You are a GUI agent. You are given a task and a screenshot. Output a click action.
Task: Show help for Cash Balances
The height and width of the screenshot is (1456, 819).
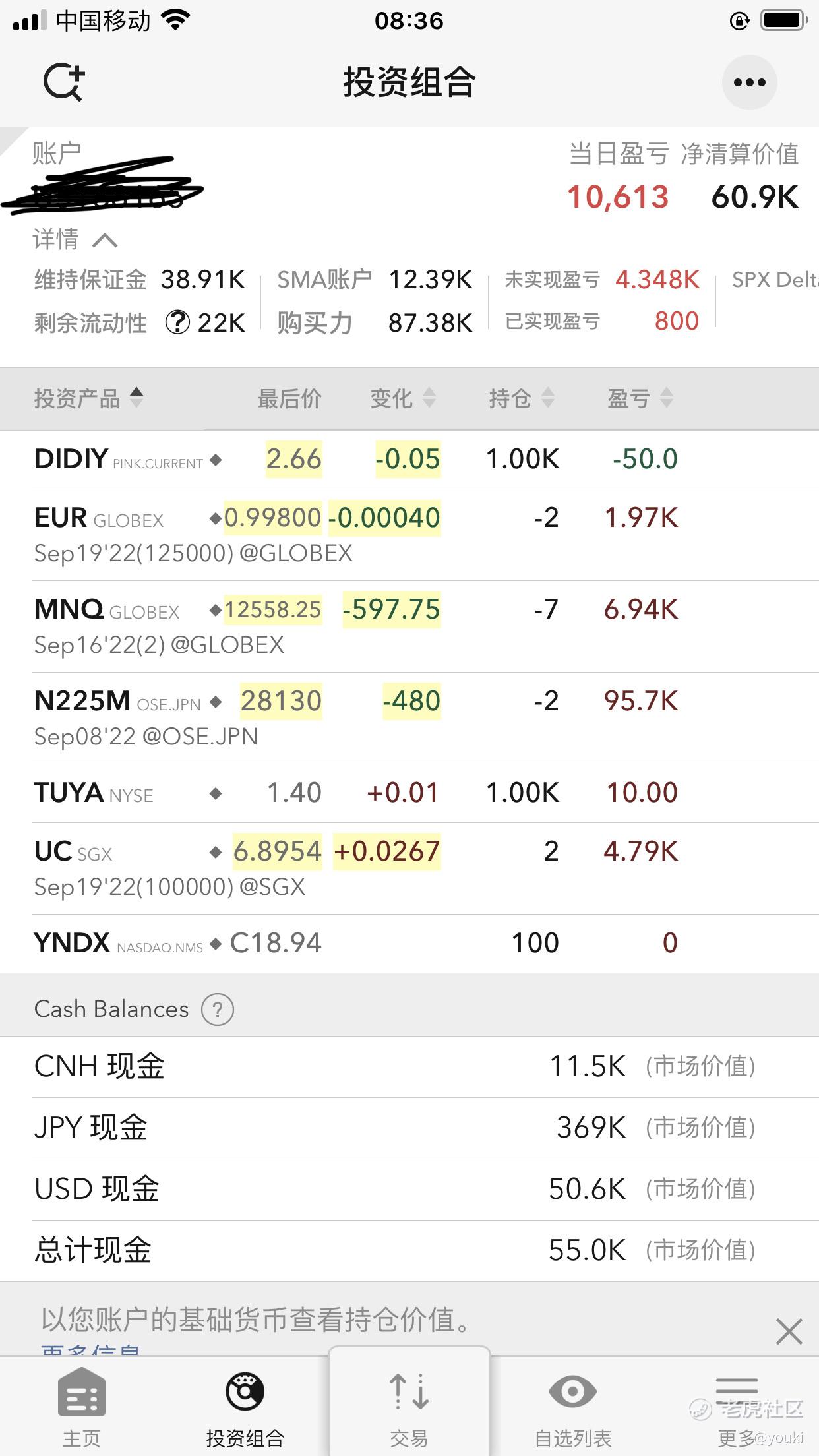[x=218, y=1010]
